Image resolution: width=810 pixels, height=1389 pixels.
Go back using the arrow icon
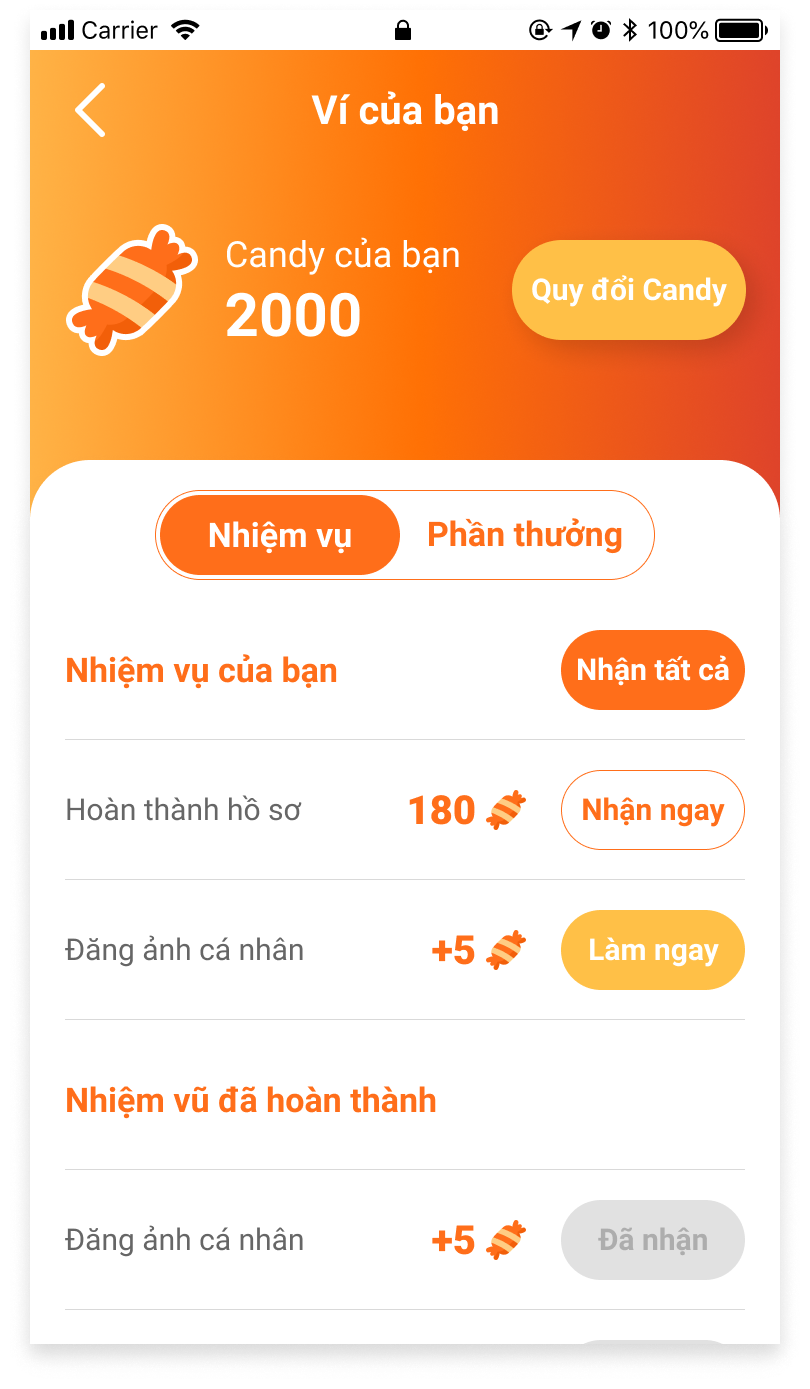90,110
